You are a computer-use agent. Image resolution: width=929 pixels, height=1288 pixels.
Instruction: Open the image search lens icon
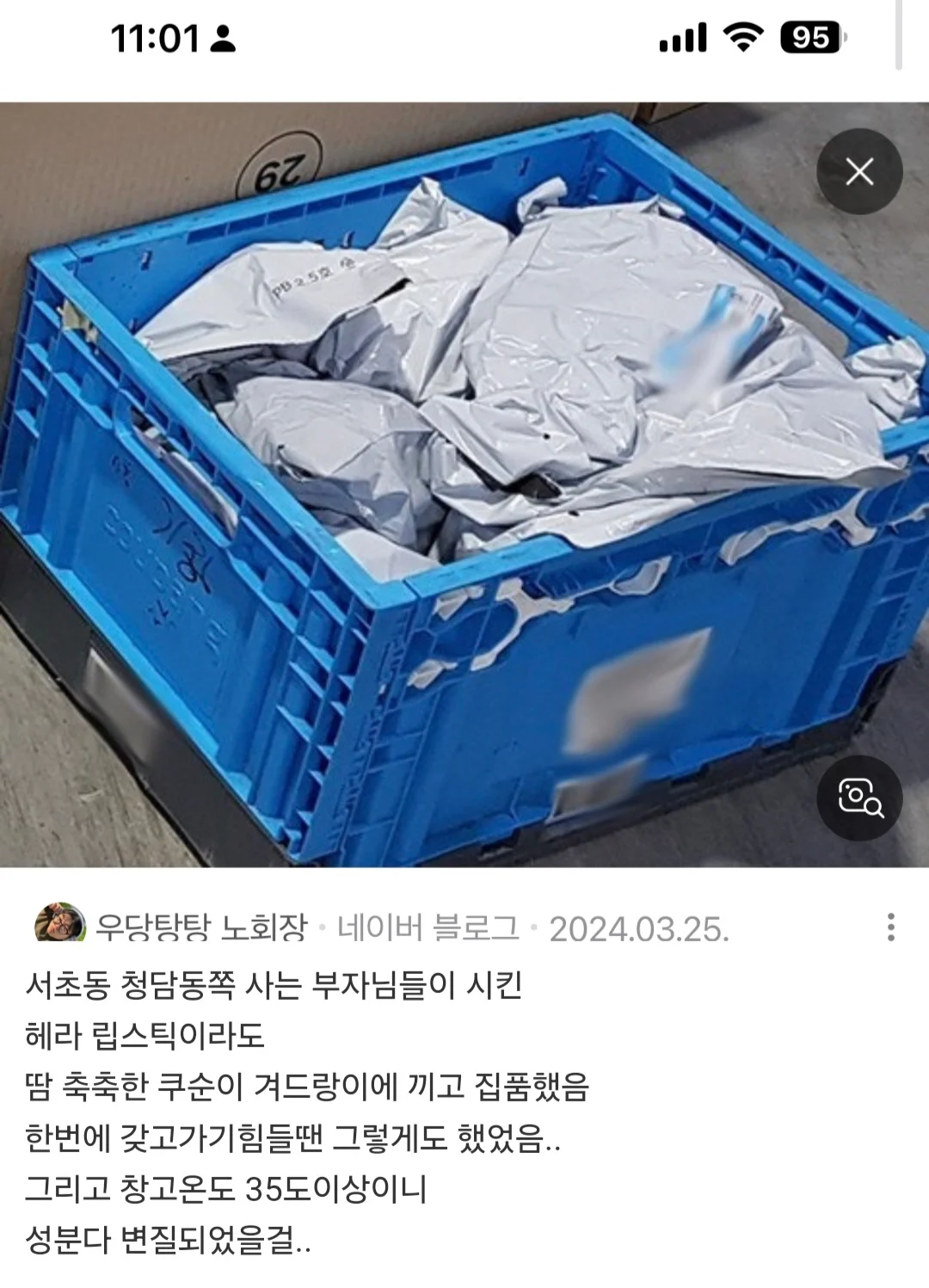click(859, 798)
